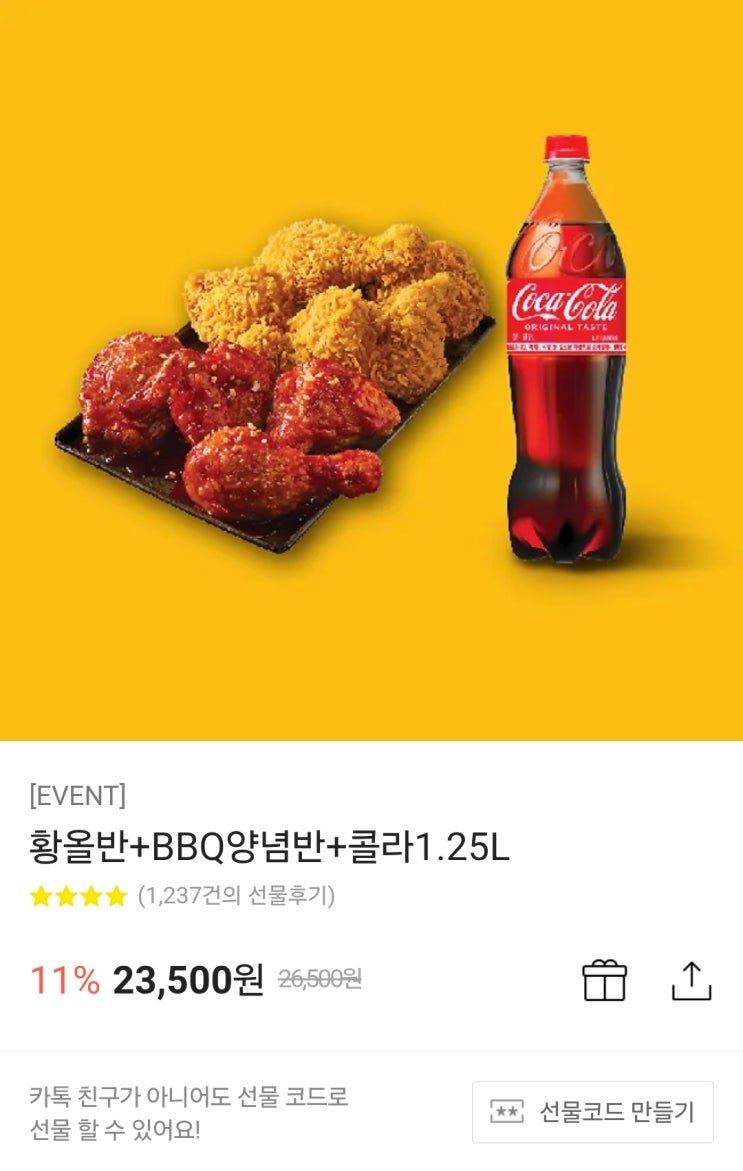Open the 1,237 gift reviews

pyautogui.click(x=236, y=896)
